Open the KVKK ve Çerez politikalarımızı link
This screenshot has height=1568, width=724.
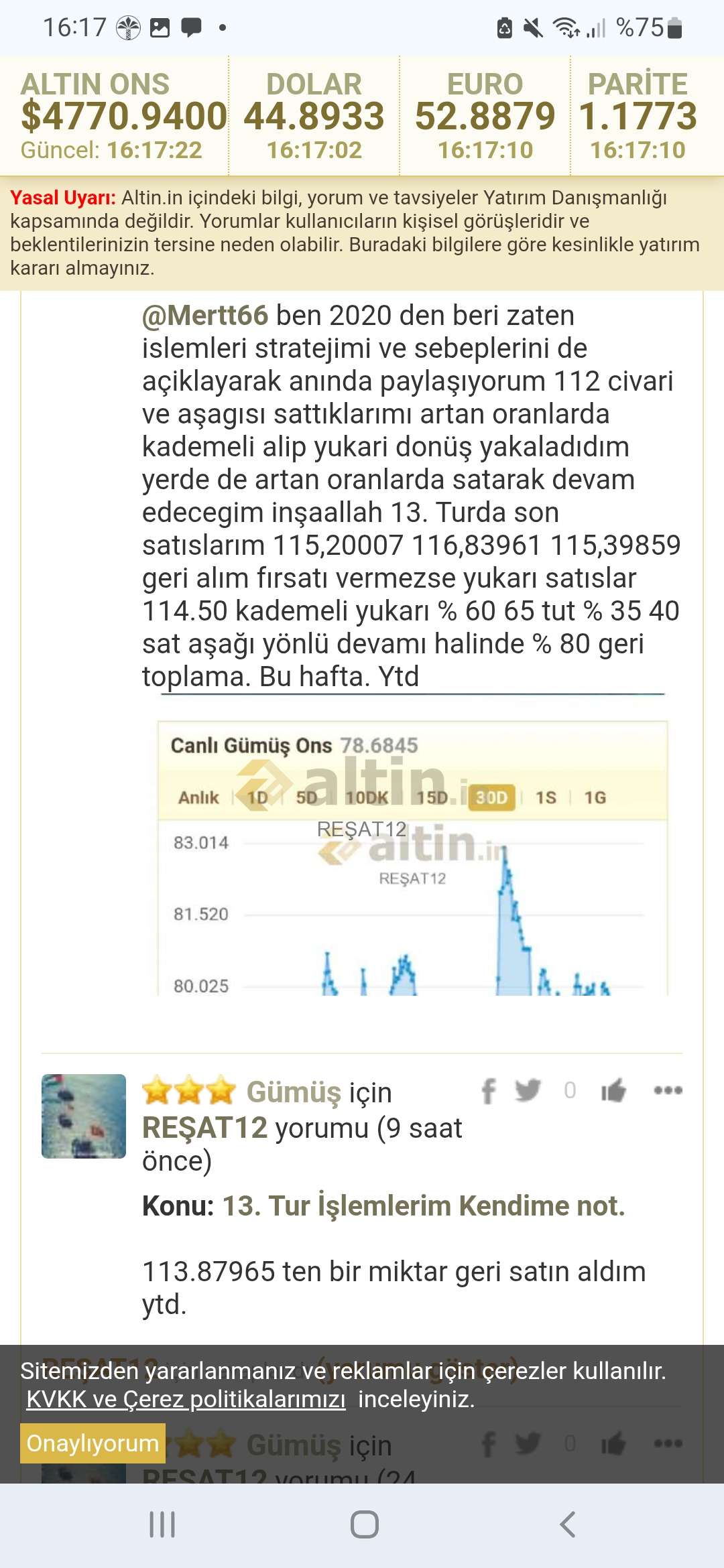pos(186,1399)
